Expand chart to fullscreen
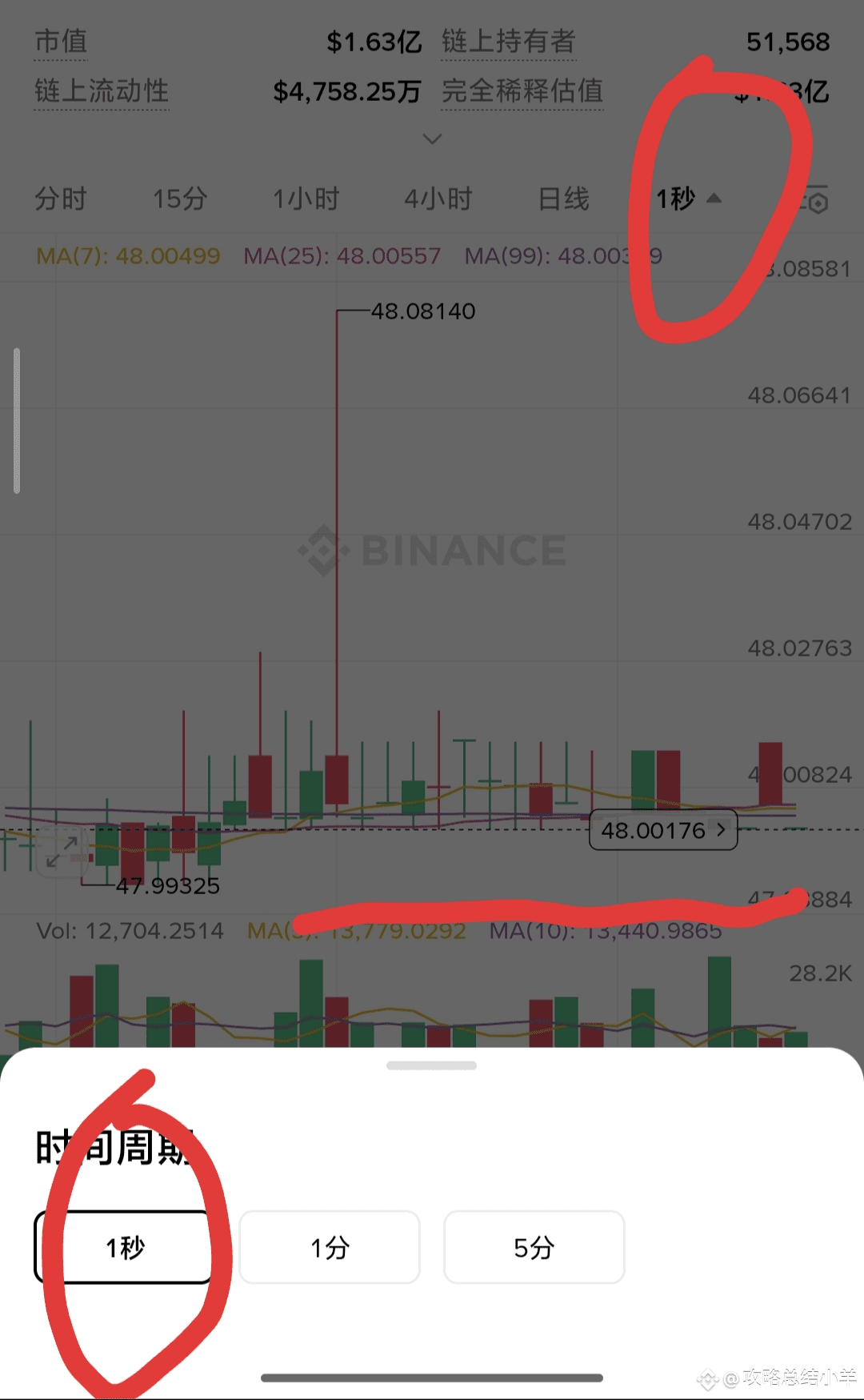 pyautogui.click(x=62, y=852)
